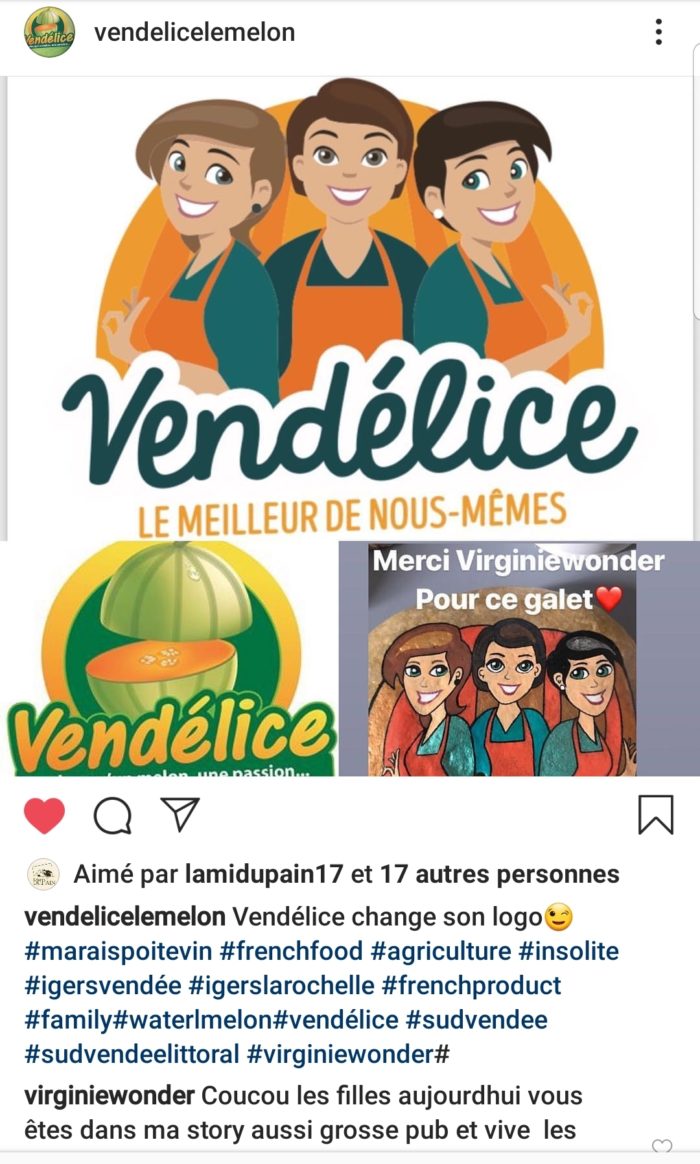Open the #maraispoitevin hashtag
The width and height of the screenshot is (700, 1164).
tap(117, 951)
